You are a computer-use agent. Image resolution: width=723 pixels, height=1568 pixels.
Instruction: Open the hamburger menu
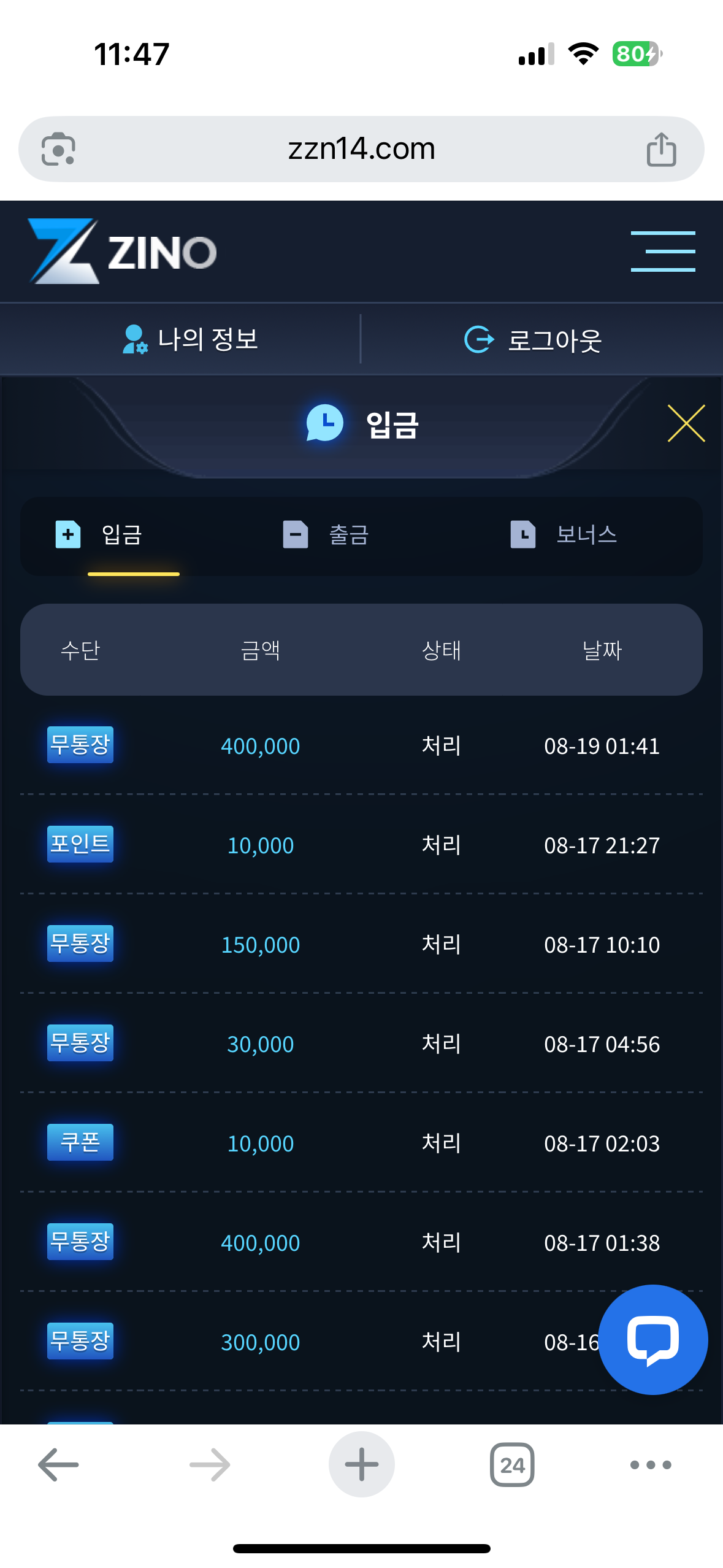click(x=662, y=251)
